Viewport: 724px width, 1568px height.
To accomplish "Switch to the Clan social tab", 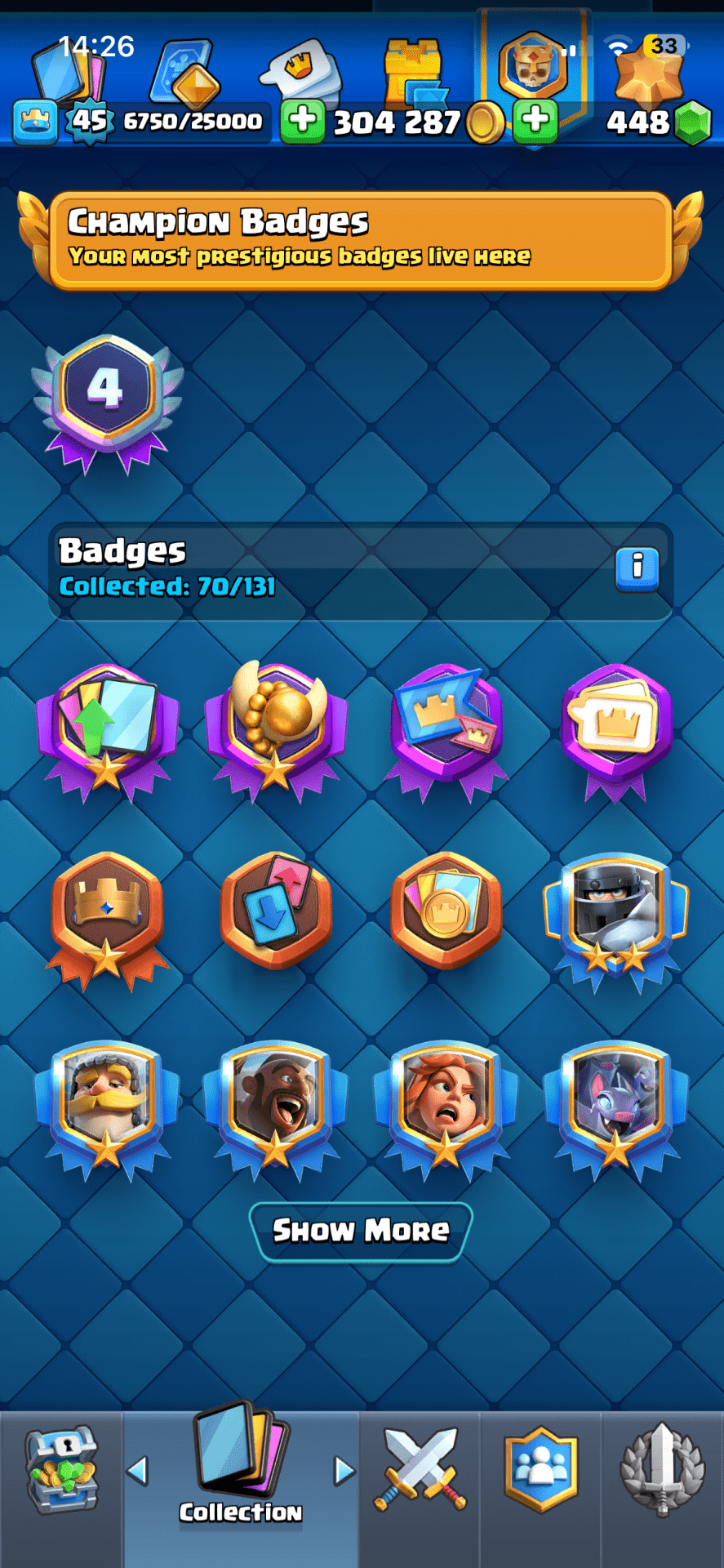I will coord(541,1470).
